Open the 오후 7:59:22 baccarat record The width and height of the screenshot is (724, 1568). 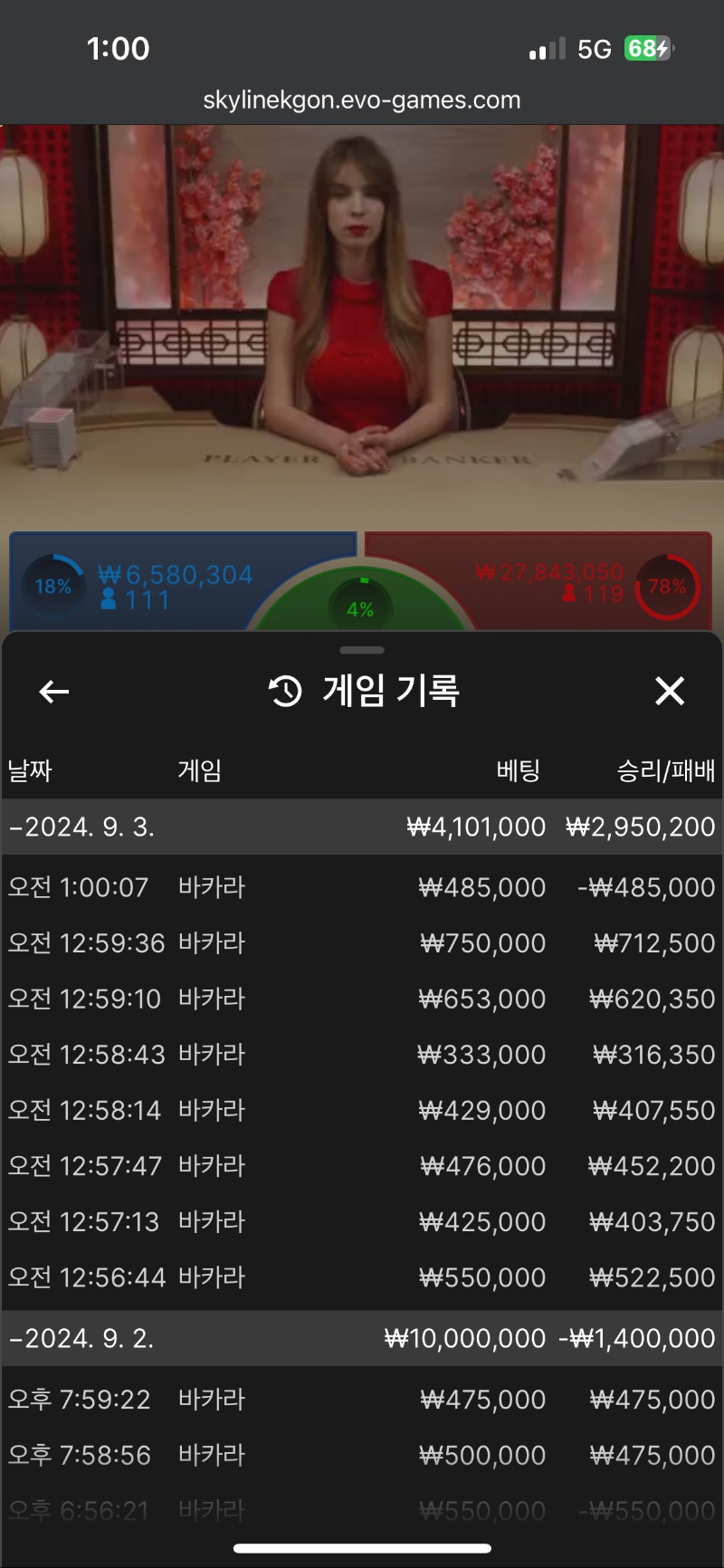click(362, 1400)
